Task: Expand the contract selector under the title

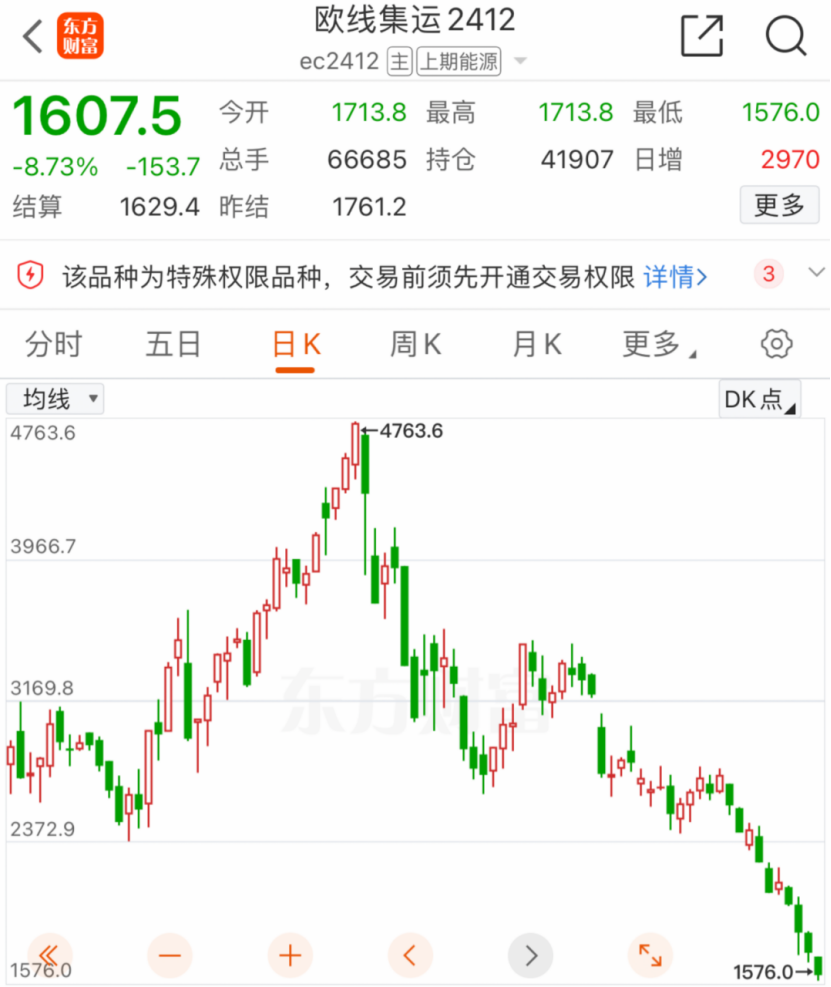Action: (520, 62)
